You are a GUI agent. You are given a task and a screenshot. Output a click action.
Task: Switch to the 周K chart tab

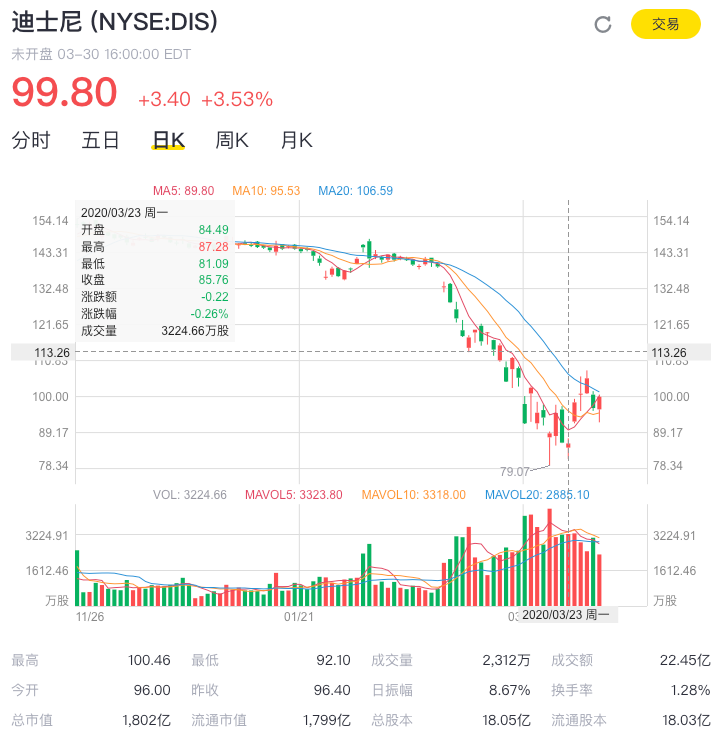tap(232, 141)
